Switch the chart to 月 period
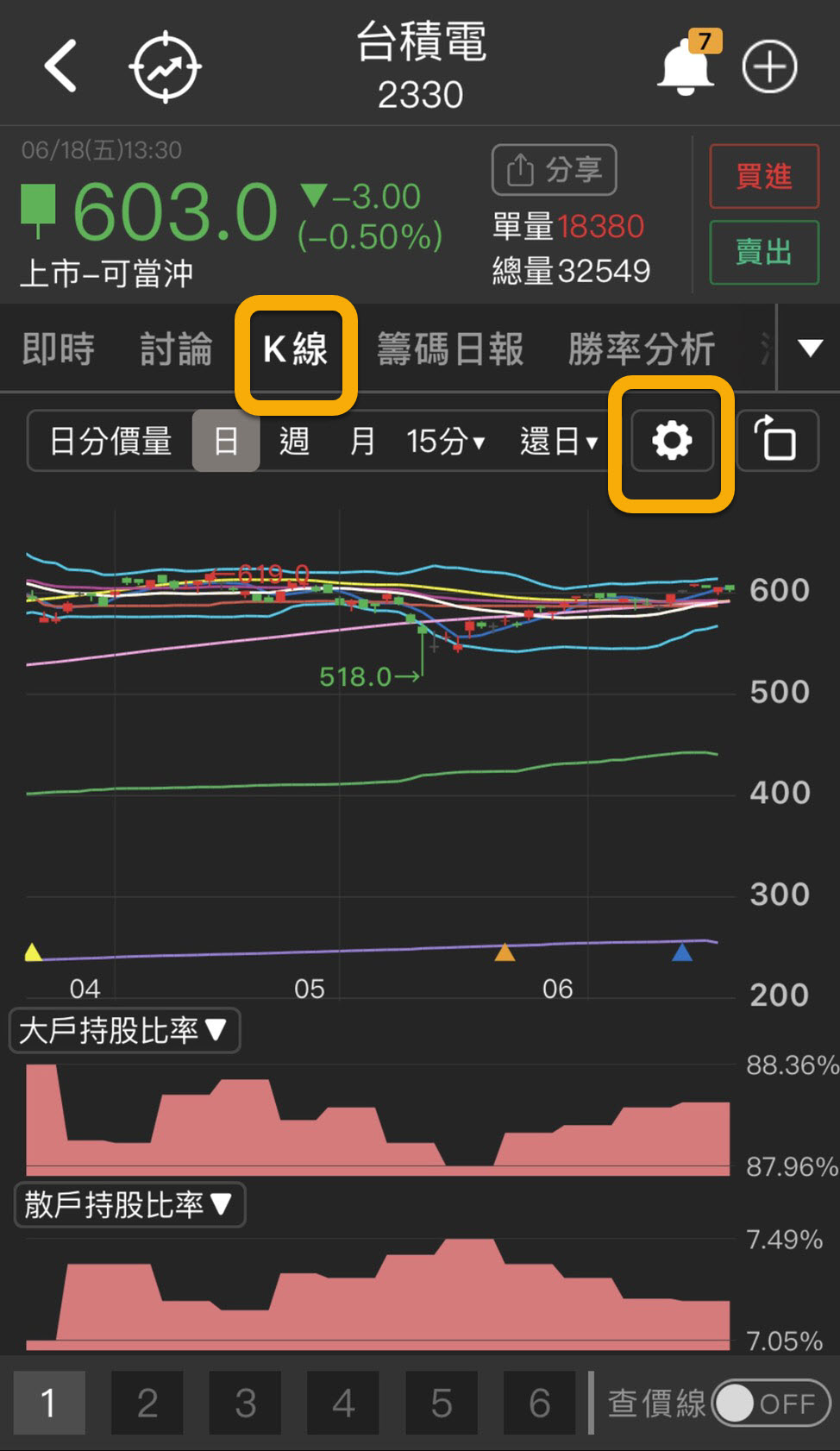 [362, 442]
